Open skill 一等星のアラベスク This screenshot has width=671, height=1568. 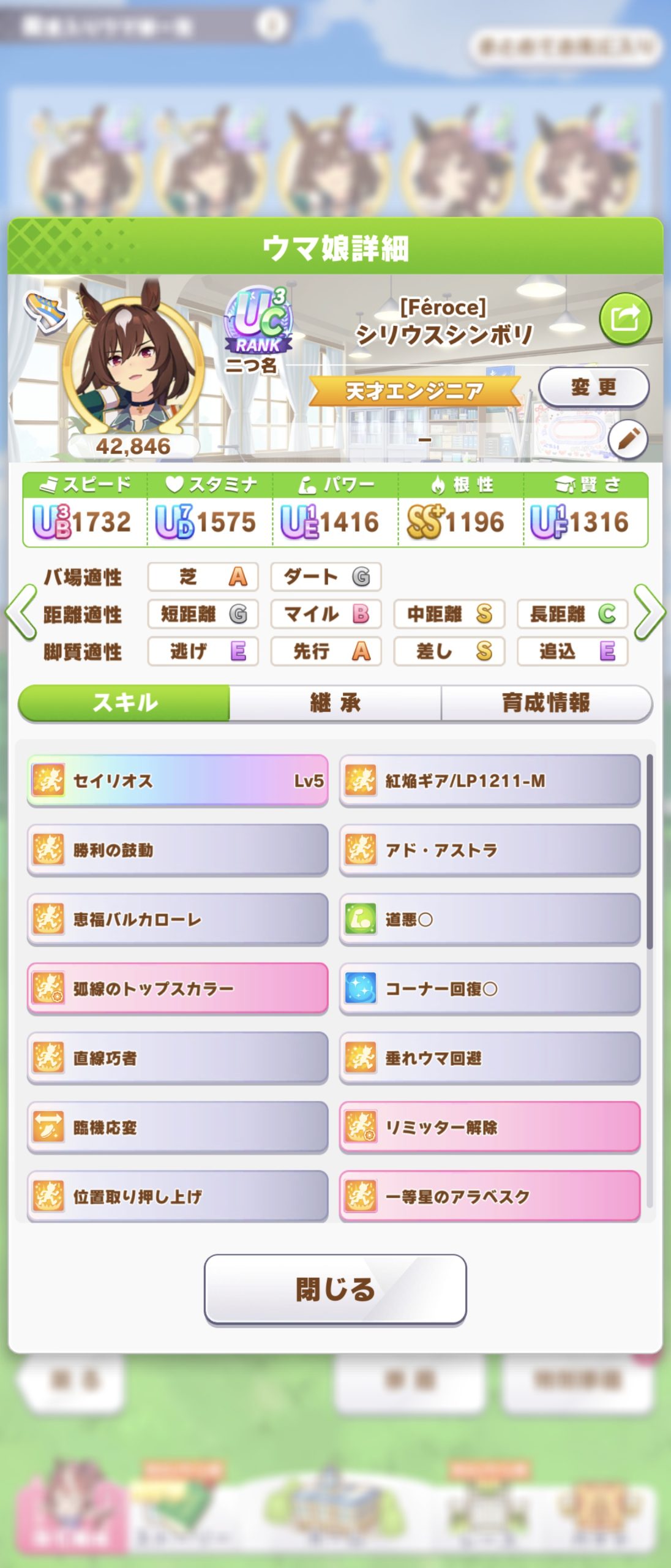click(490, 1196)
